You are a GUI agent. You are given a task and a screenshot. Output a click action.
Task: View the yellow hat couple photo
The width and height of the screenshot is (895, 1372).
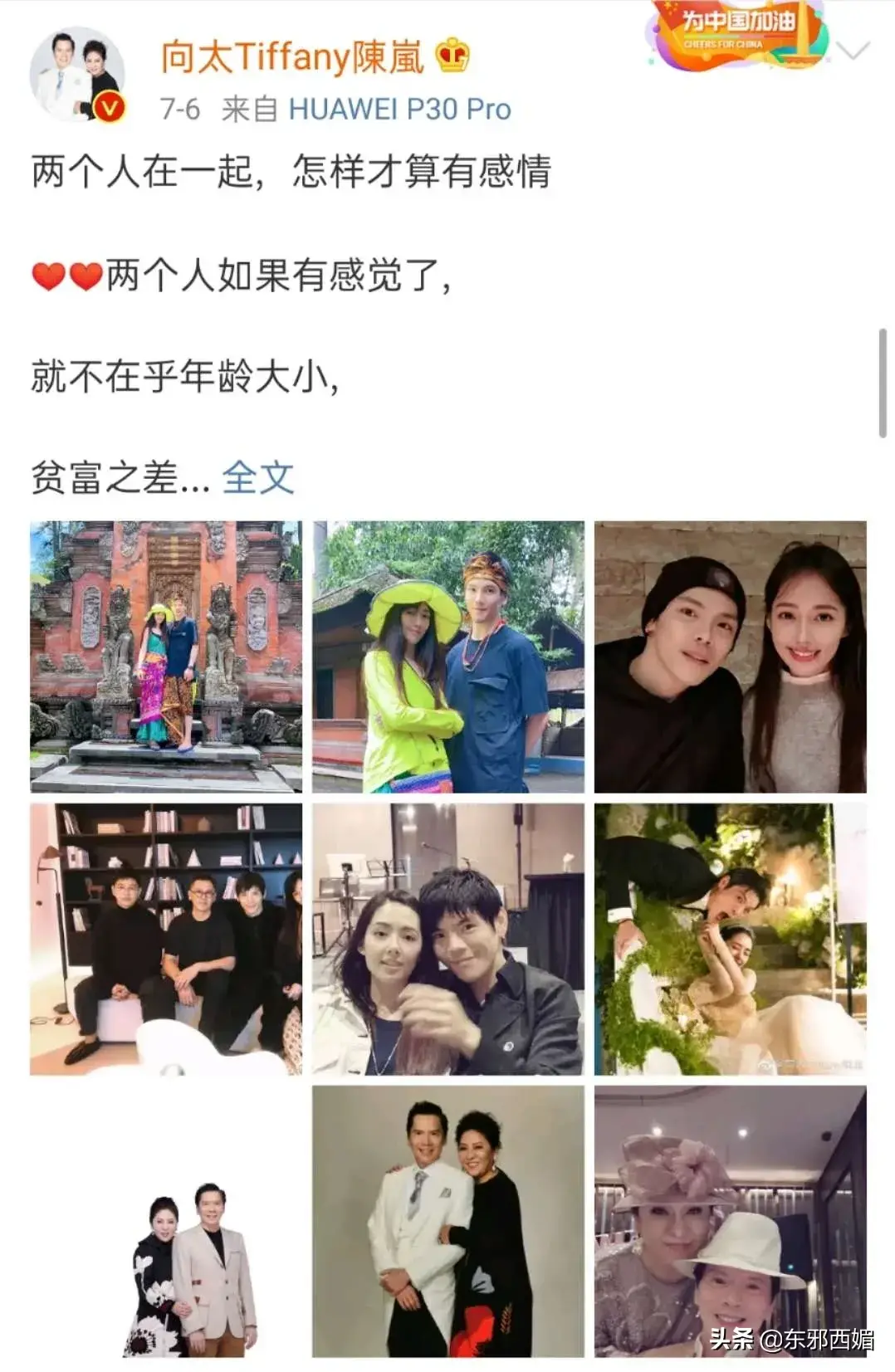pyautogui.click(x=448, y=657)
